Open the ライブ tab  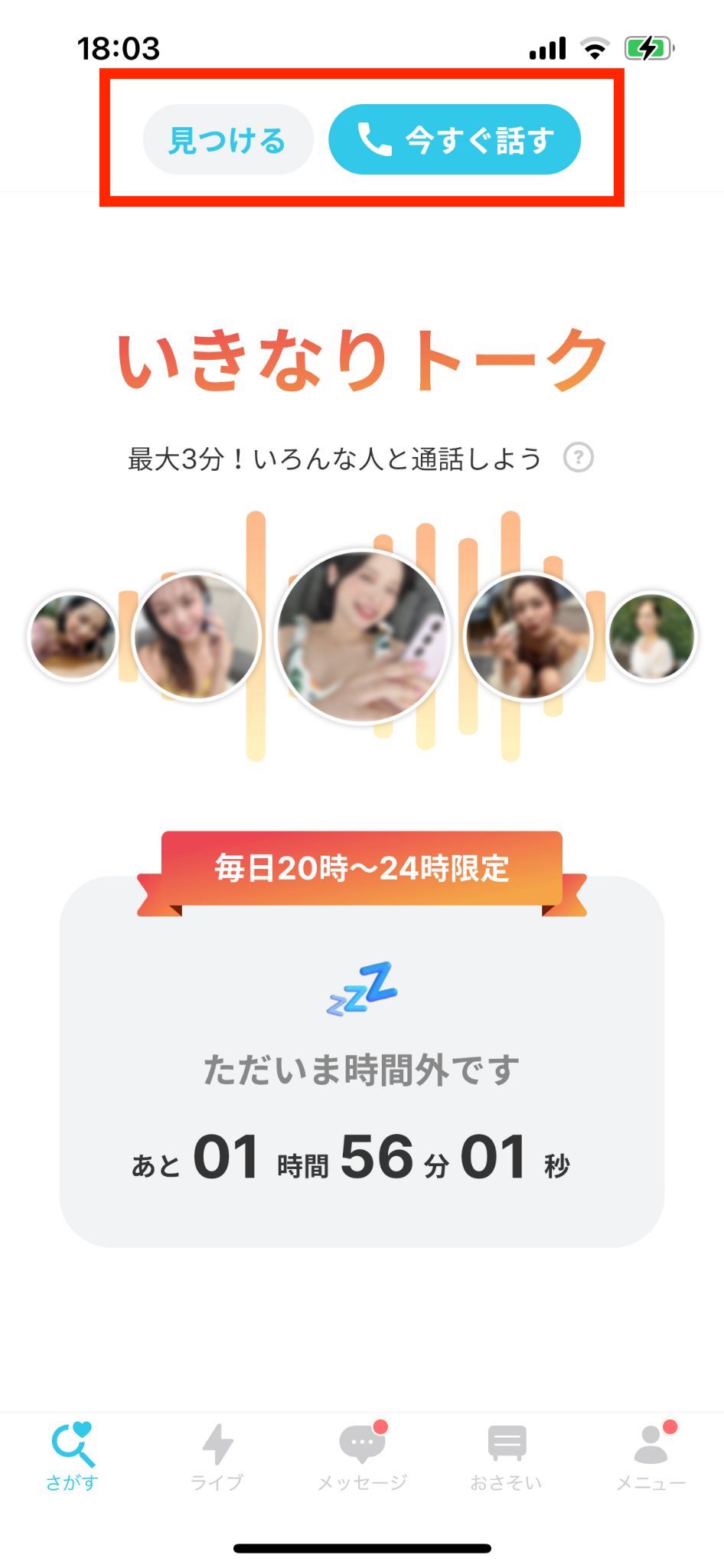coord(217,1456)
